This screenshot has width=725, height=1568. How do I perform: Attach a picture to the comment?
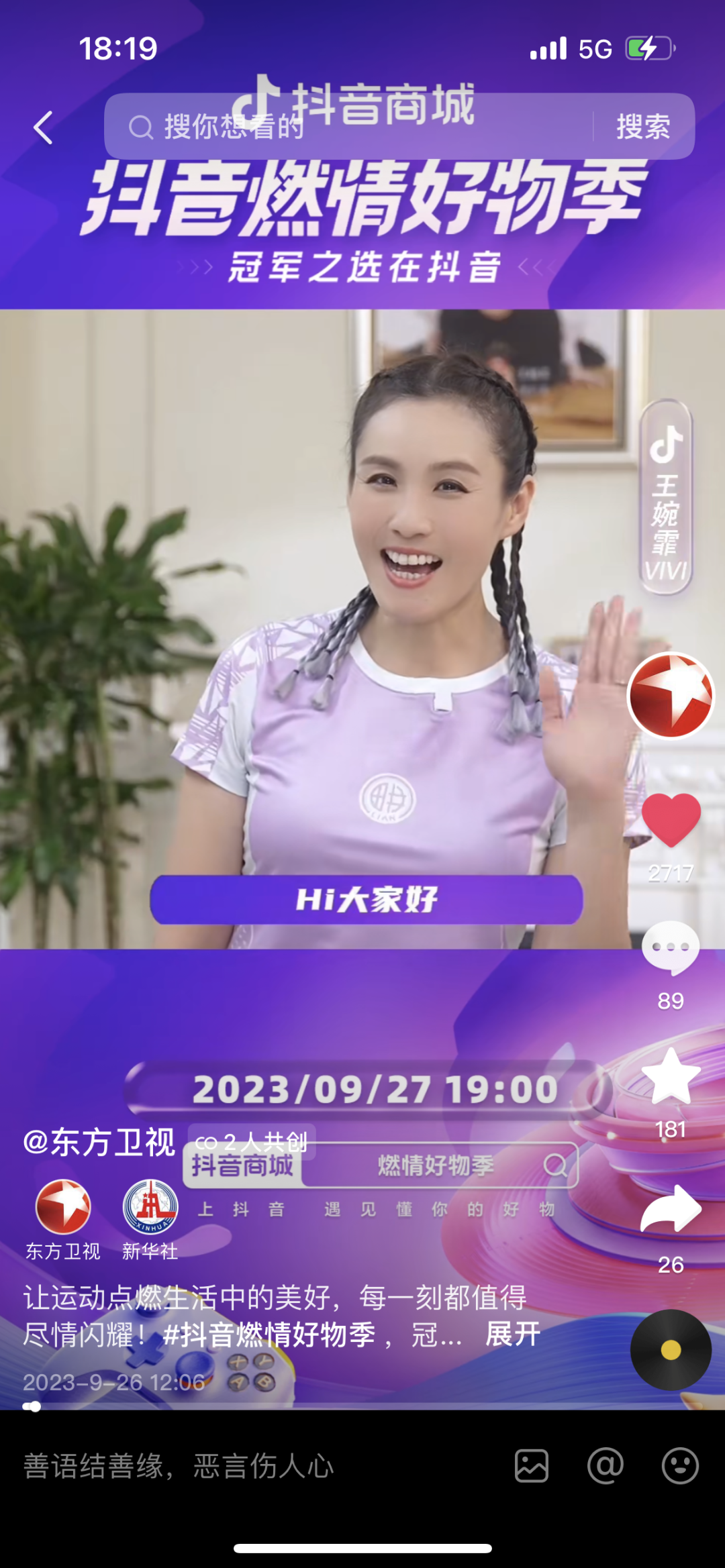tap(532, 1466)
